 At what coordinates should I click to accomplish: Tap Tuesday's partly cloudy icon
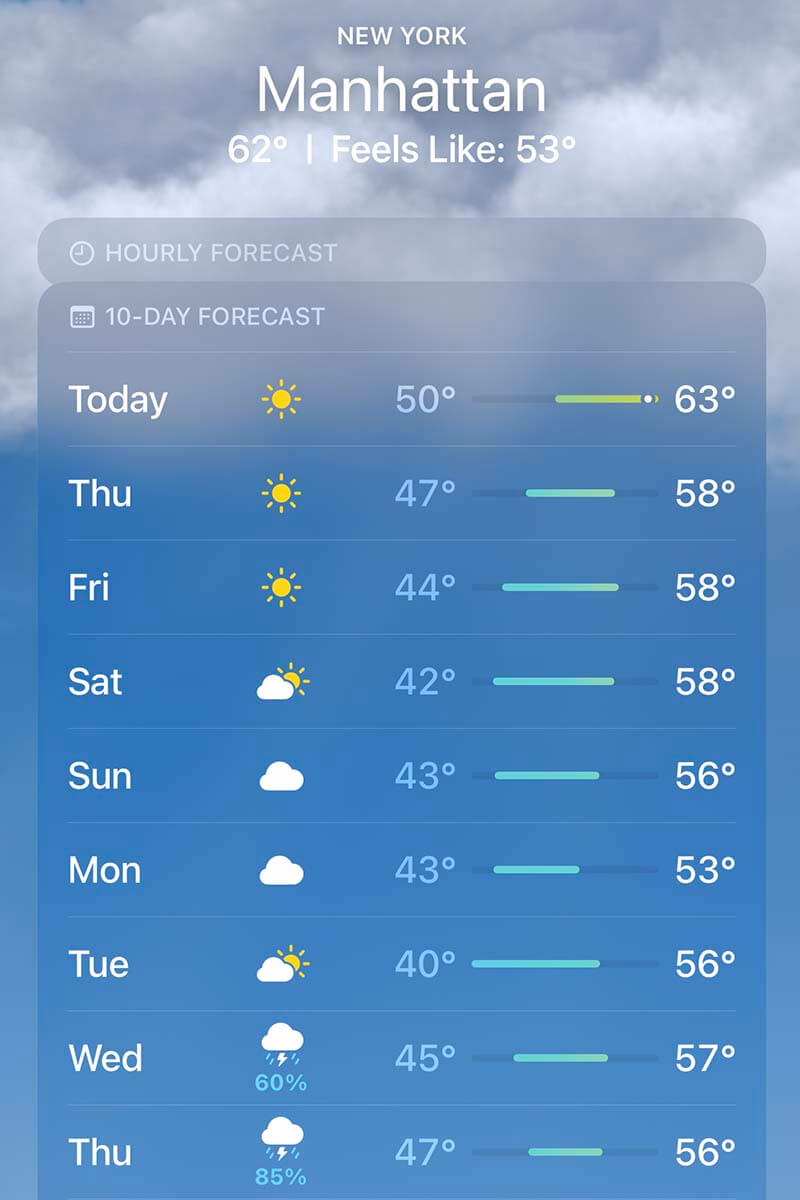coord(281,963)
